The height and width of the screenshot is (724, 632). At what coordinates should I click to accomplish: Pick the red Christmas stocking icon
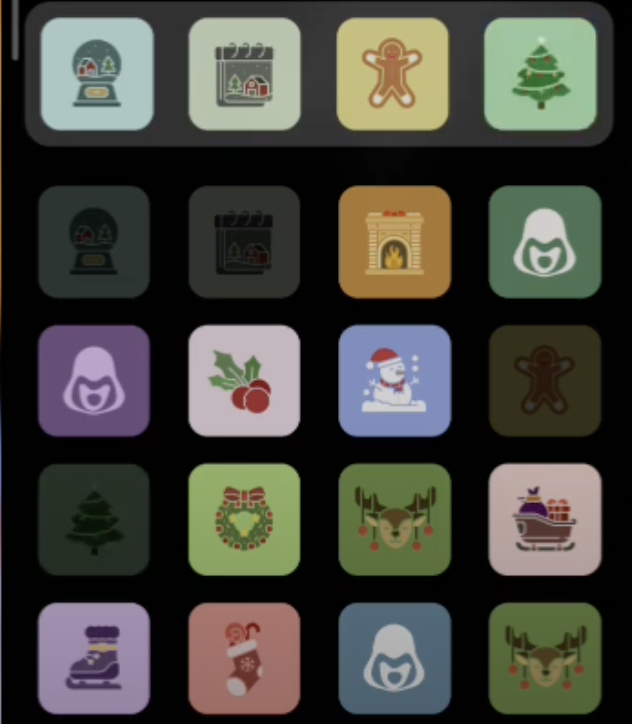coord(244,658)
